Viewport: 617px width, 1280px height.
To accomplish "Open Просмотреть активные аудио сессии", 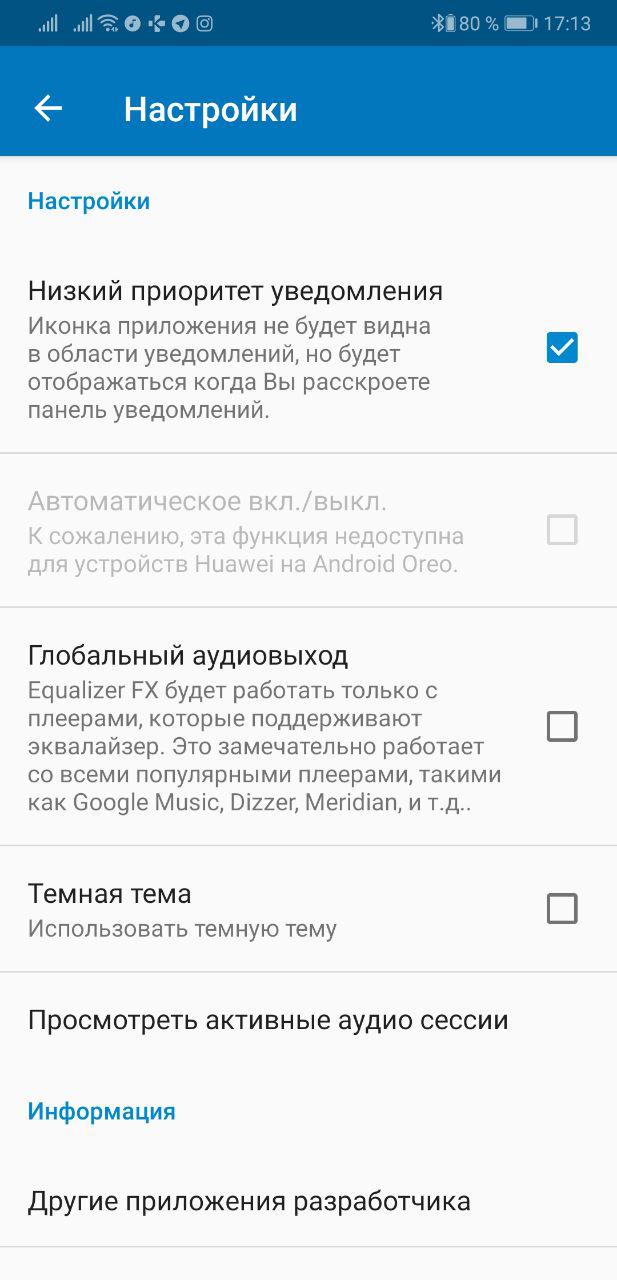I will pyautogui.click(x=308, y=1020).
